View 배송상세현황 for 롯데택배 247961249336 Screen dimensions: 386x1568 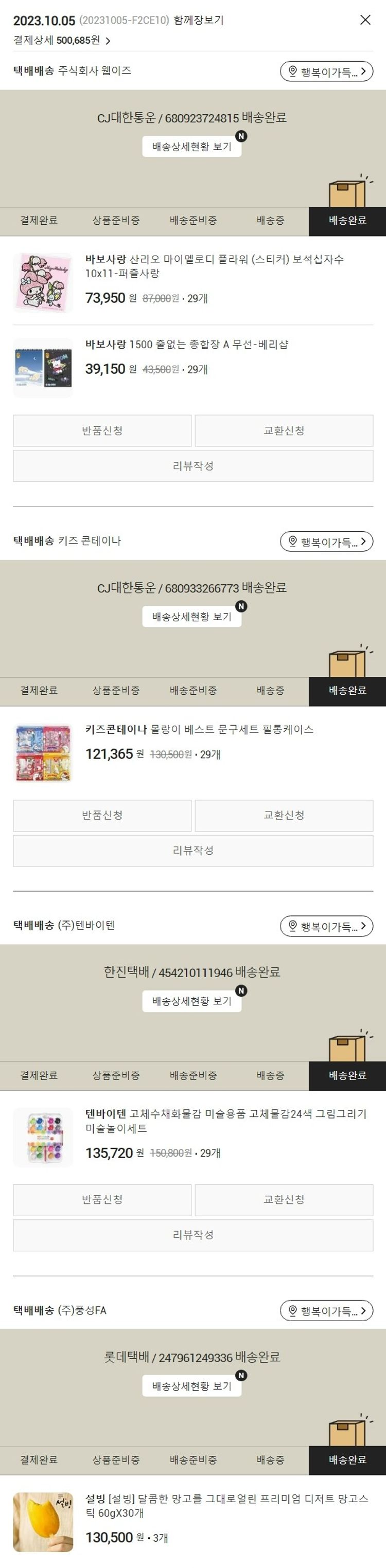click(x=192, y=1386)
